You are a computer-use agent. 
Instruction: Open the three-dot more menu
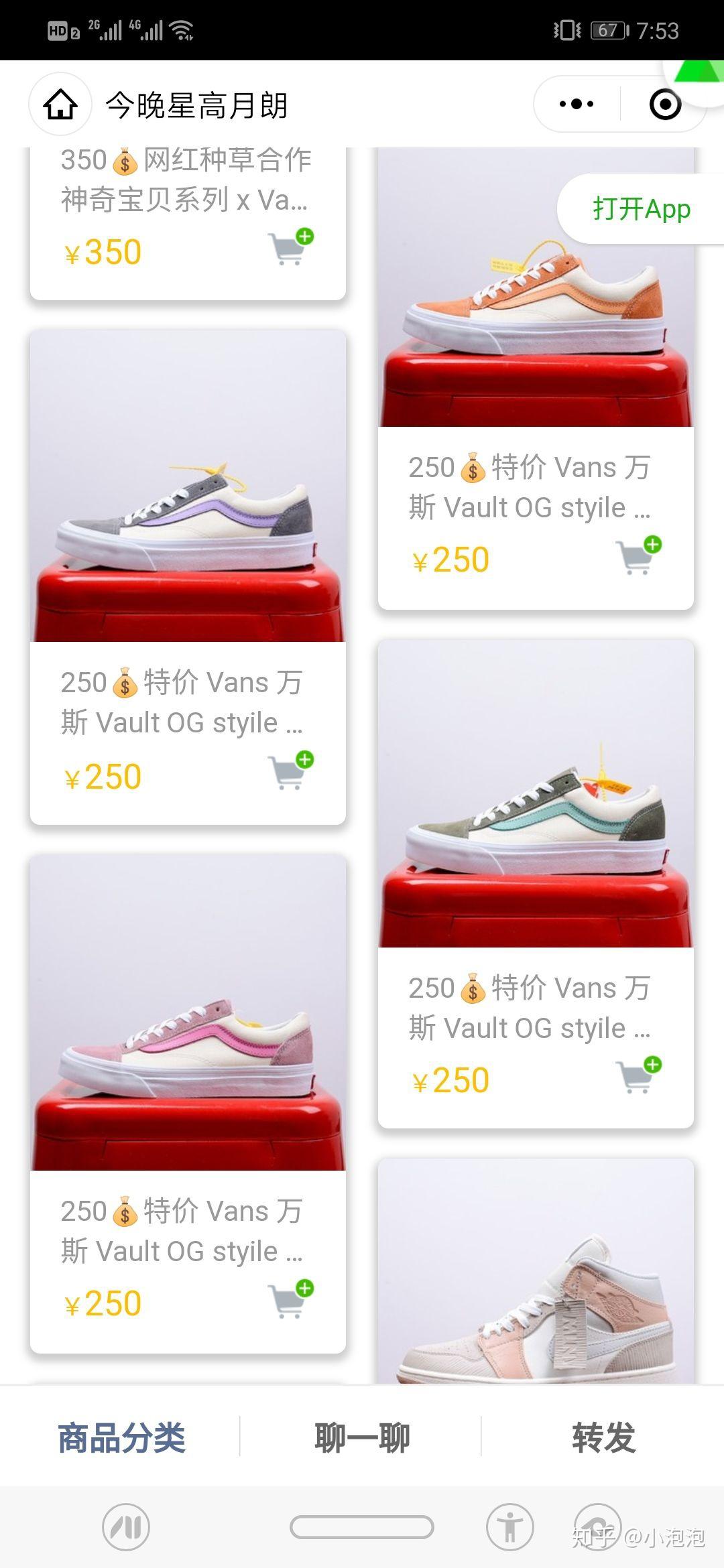(x=577, y=105)
